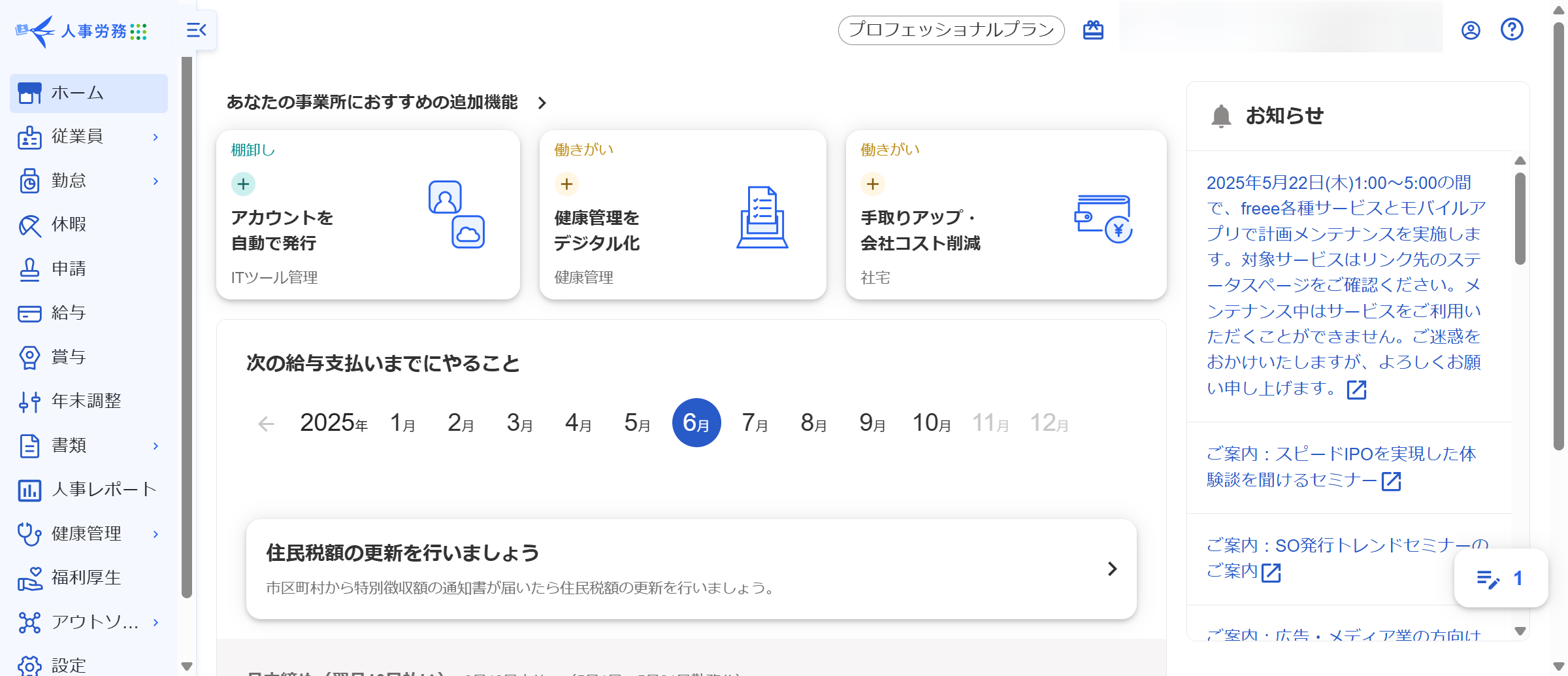This screenshot has height=676, width=1568.
Task: Expand the 勤怠 menu
Action: tap(89, 181)
